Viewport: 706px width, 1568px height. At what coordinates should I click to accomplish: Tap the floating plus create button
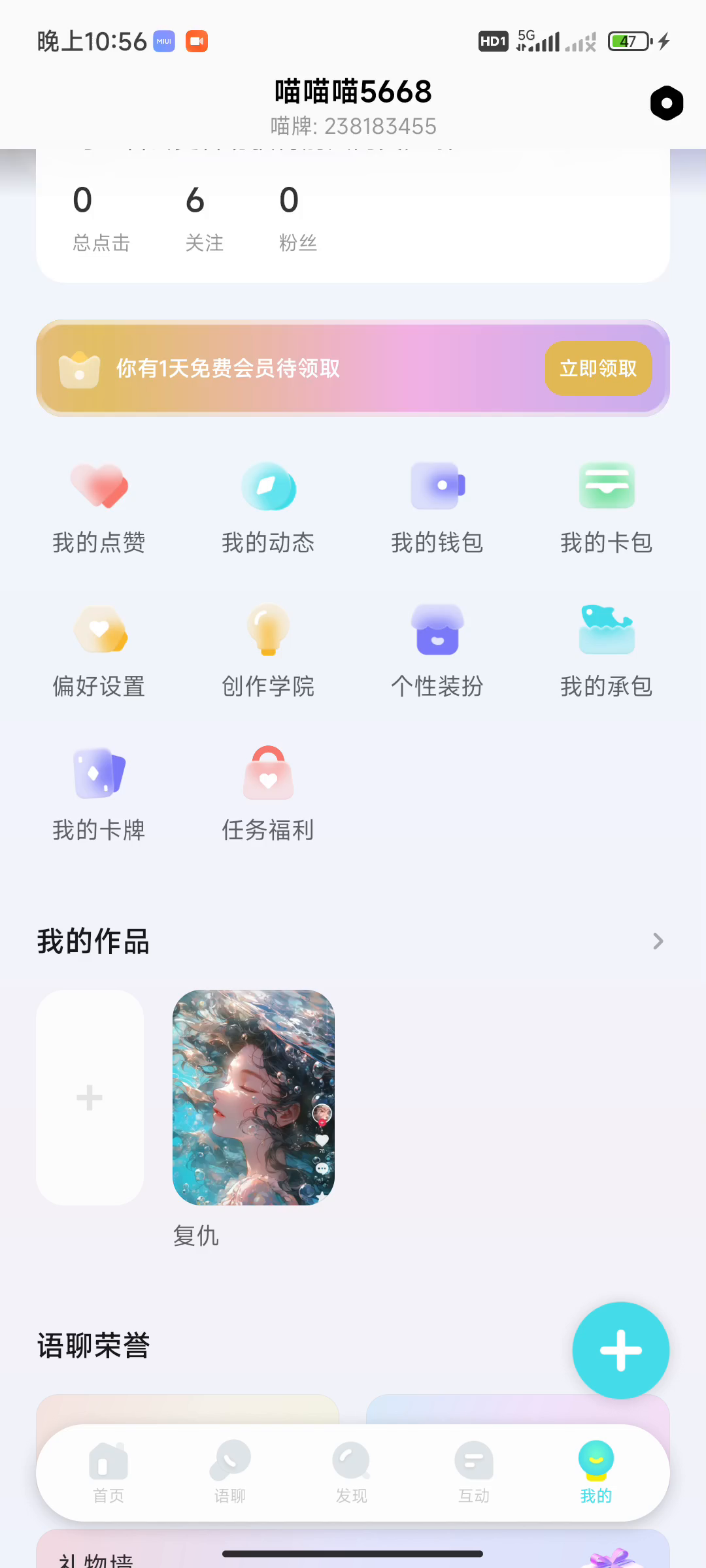coord(620,1350)
